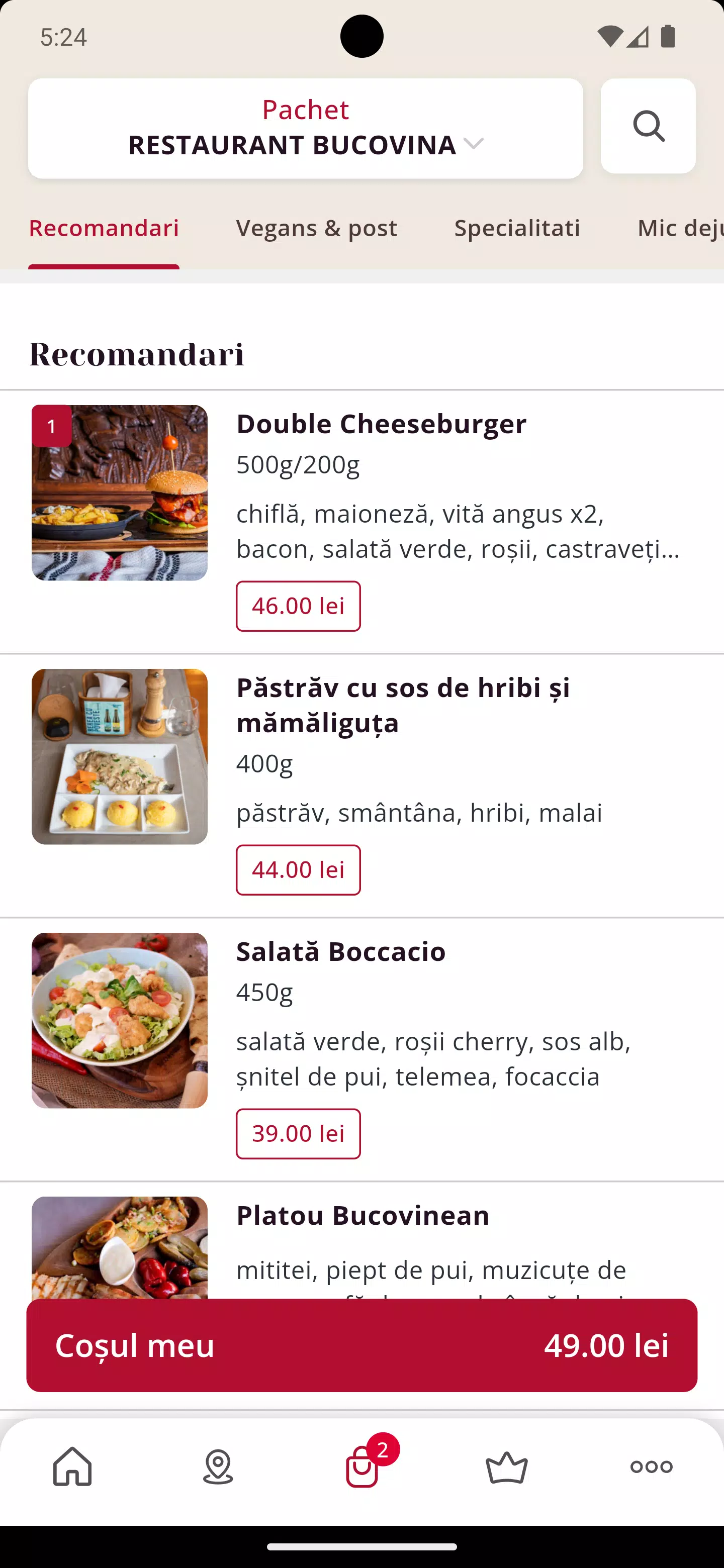Expand the Restaurant Bucovina location dropdown
This screenshot has height=1568, width=724.
pyautogui.click(x=305, y=129)
